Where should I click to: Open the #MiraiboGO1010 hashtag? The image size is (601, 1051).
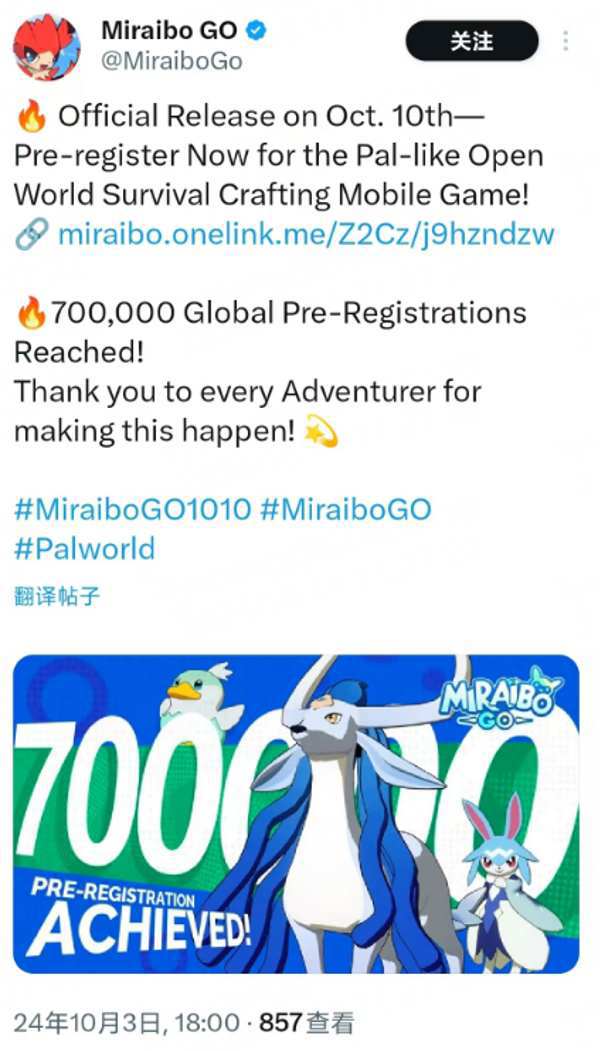[x=132, y=509]
